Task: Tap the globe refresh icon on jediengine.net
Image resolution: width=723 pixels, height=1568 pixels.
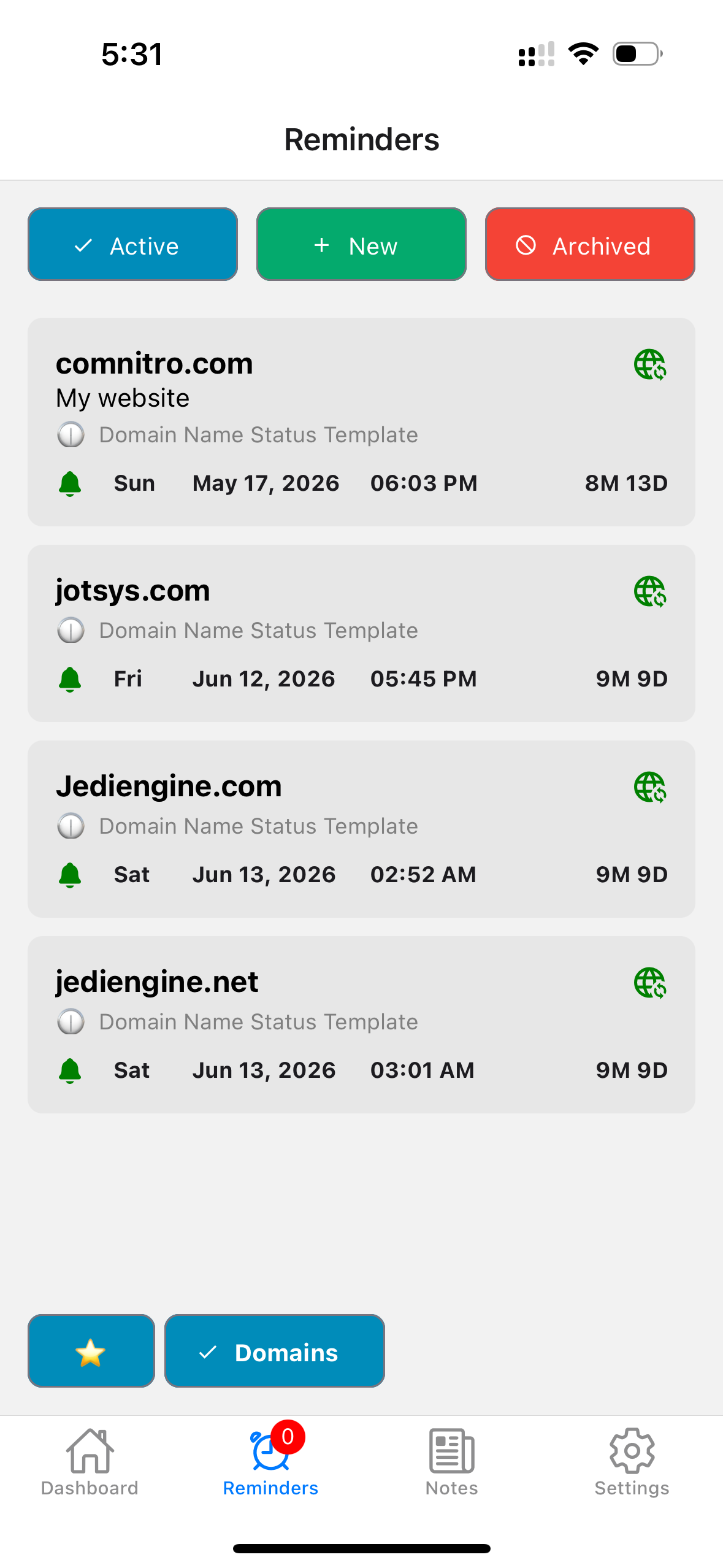Action: click(650, 983)
